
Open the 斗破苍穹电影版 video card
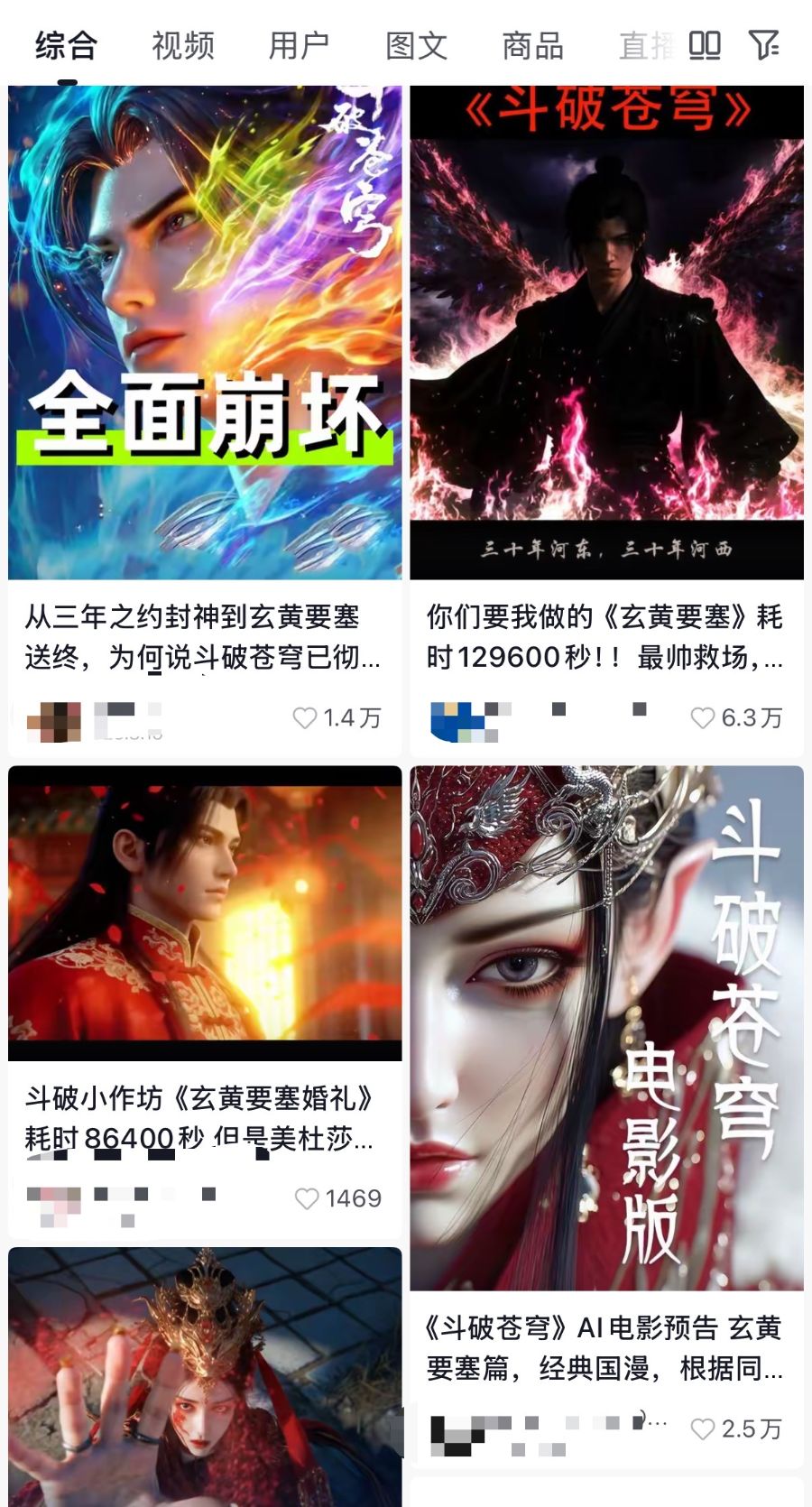pos(606,1029)
